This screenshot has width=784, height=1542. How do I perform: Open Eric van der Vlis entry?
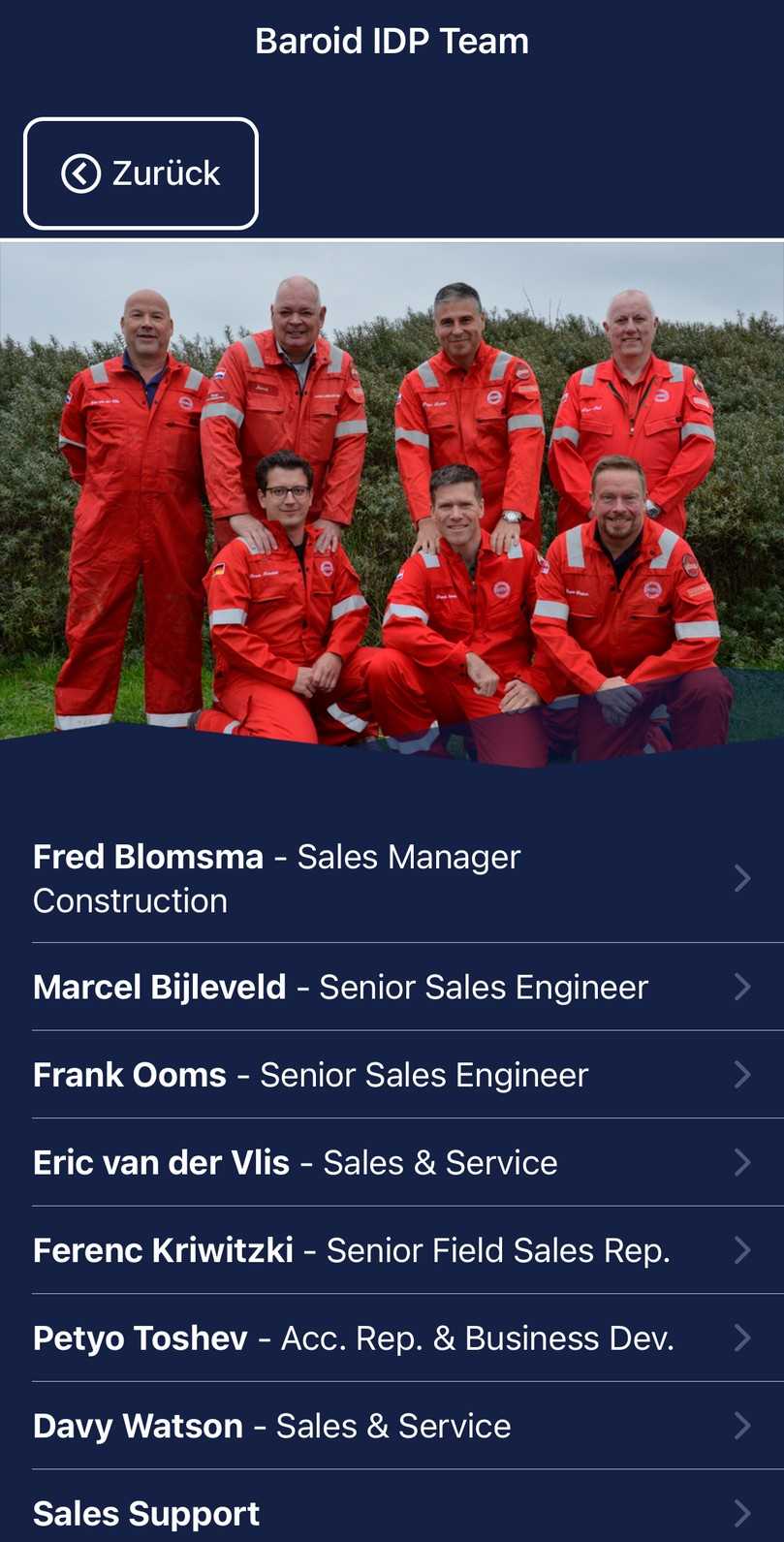[392, 1163]
